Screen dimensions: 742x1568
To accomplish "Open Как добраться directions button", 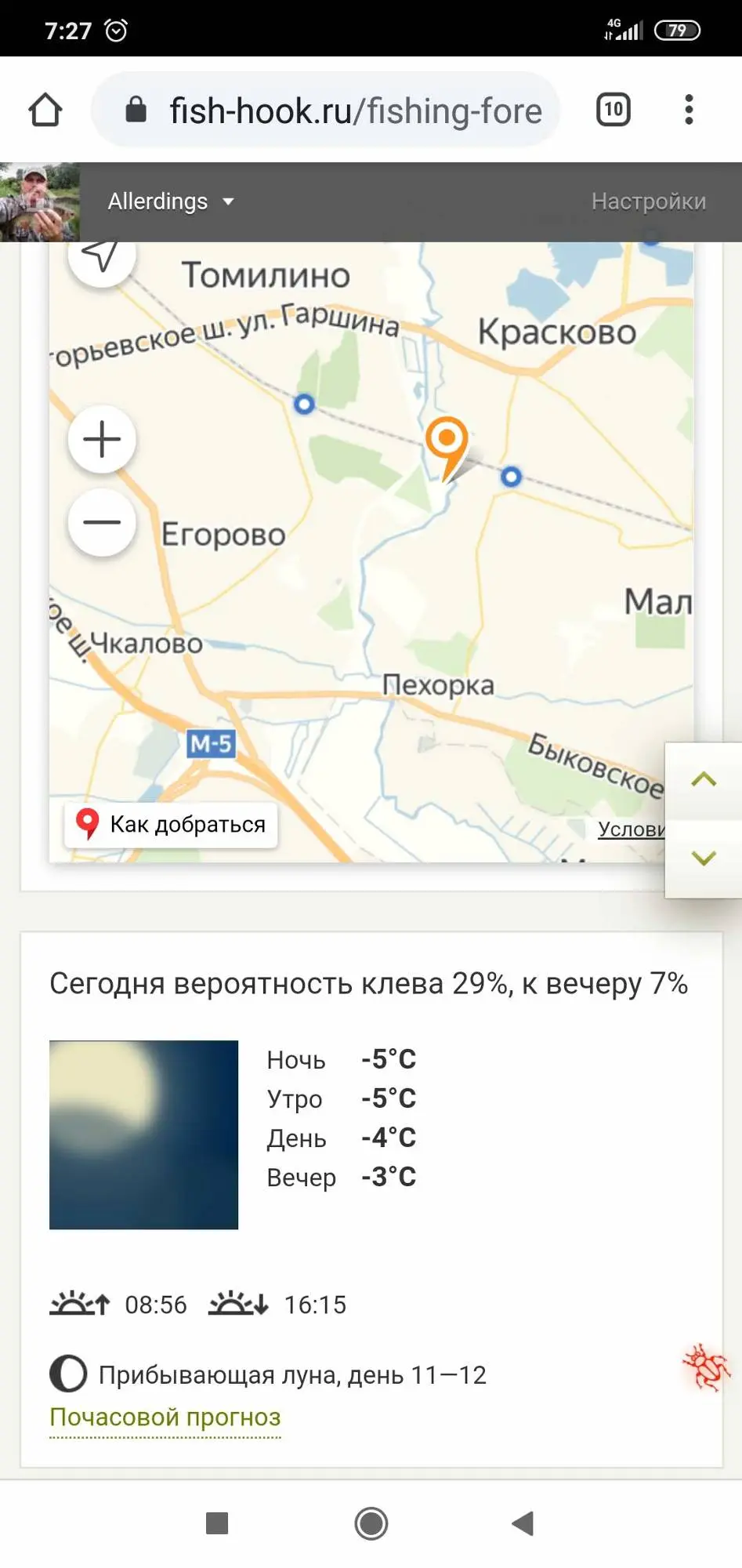I will click(x=172, y=825).
